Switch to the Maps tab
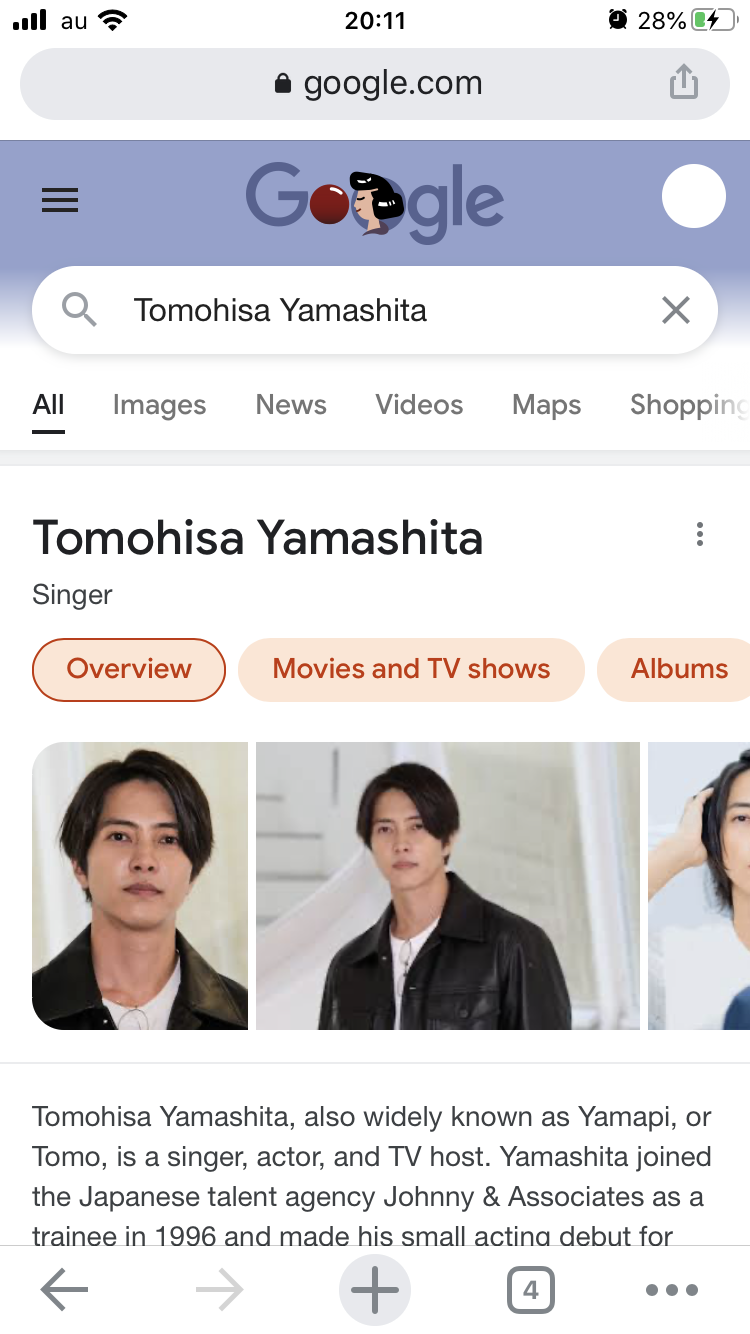This screenshot has width=750, height=1334. coord(546,405)
